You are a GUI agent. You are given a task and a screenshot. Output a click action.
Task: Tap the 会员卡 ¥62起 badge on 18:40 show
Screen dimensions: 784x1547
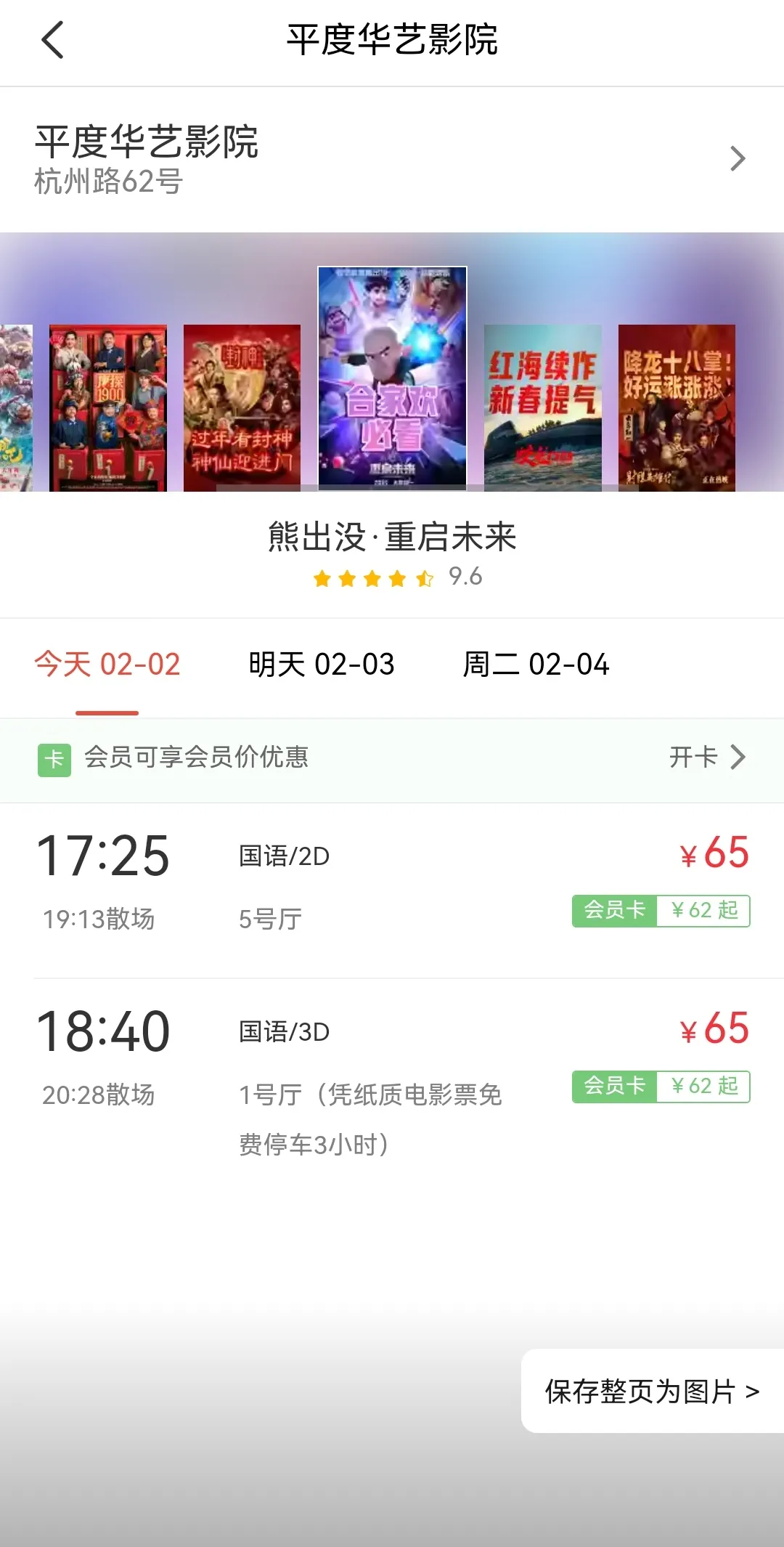[659, 1087]
